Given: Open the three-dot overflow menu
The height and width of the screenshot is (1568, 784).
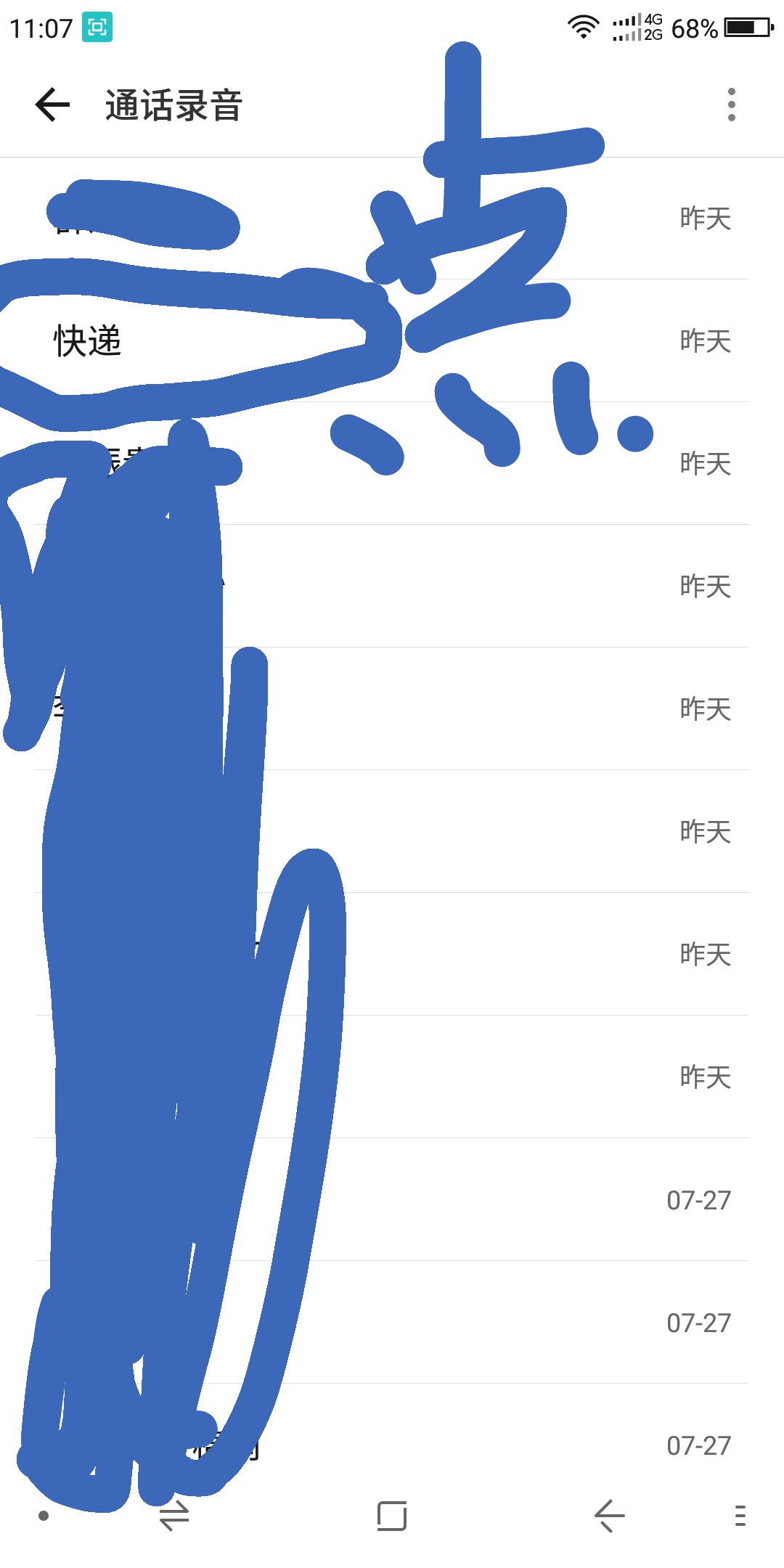Looking at the screenshot, I should coord(731,105).
